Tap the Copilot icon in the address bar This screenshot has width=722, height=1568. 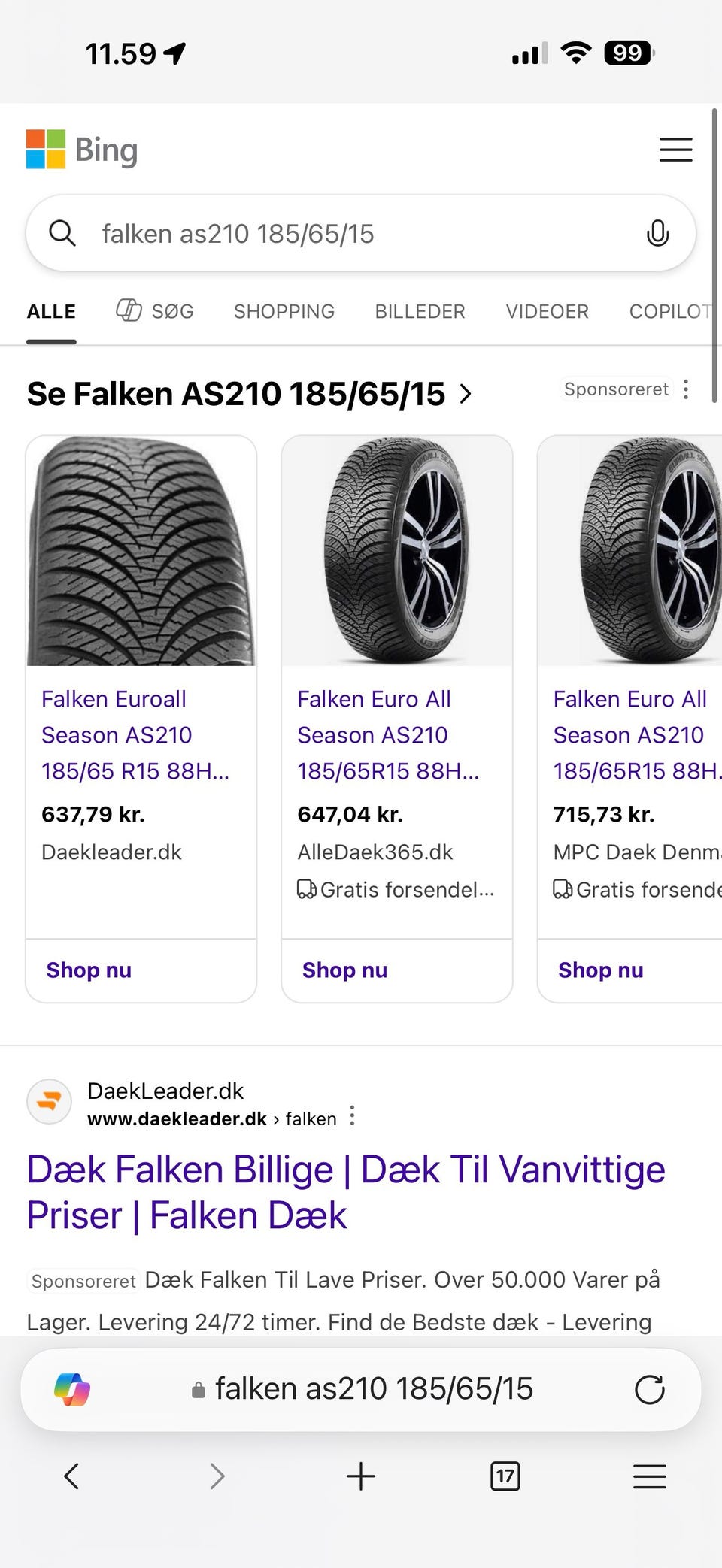pos(73,1388)
